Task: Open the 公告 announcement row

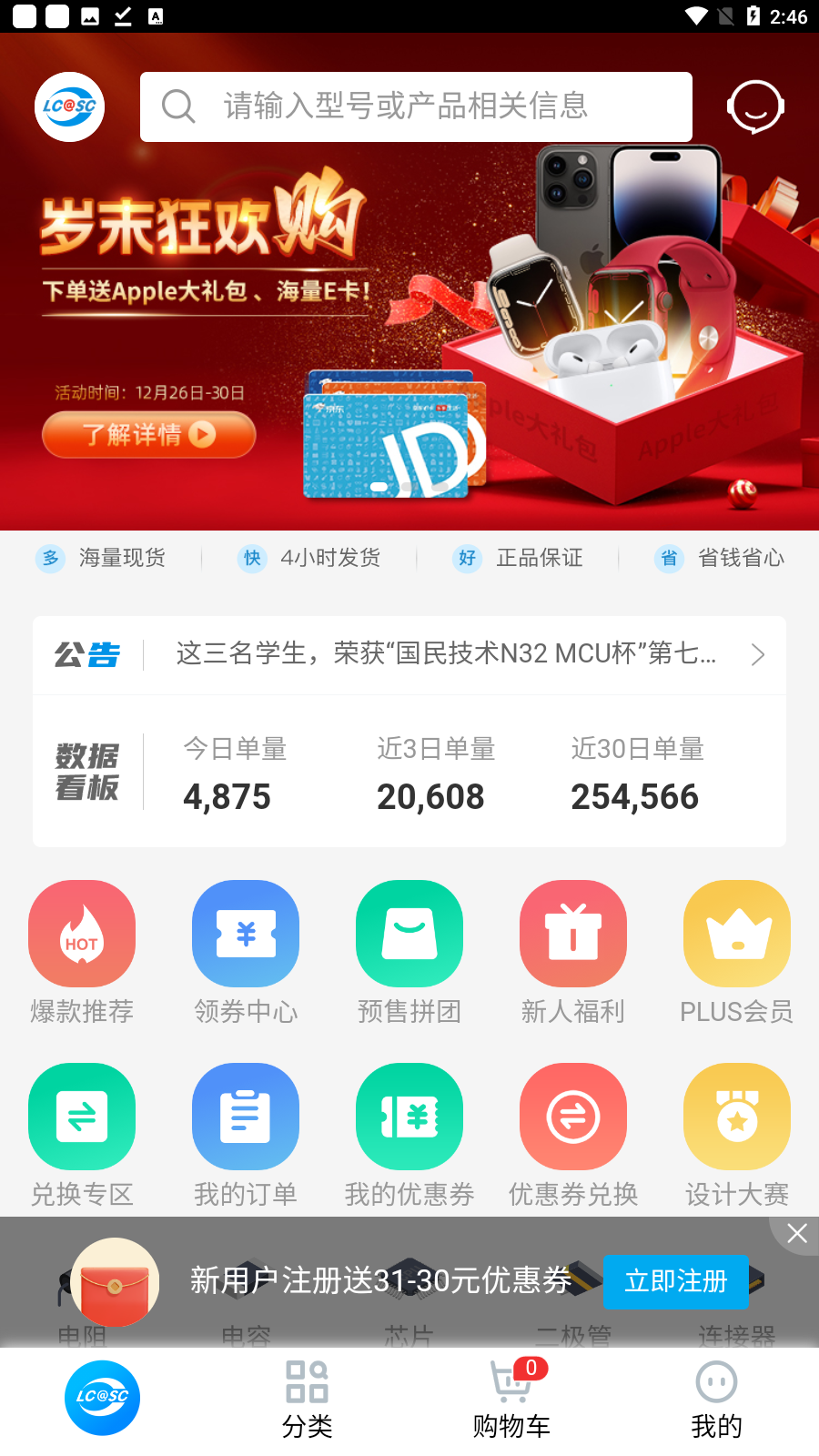Action: (409, 654)
